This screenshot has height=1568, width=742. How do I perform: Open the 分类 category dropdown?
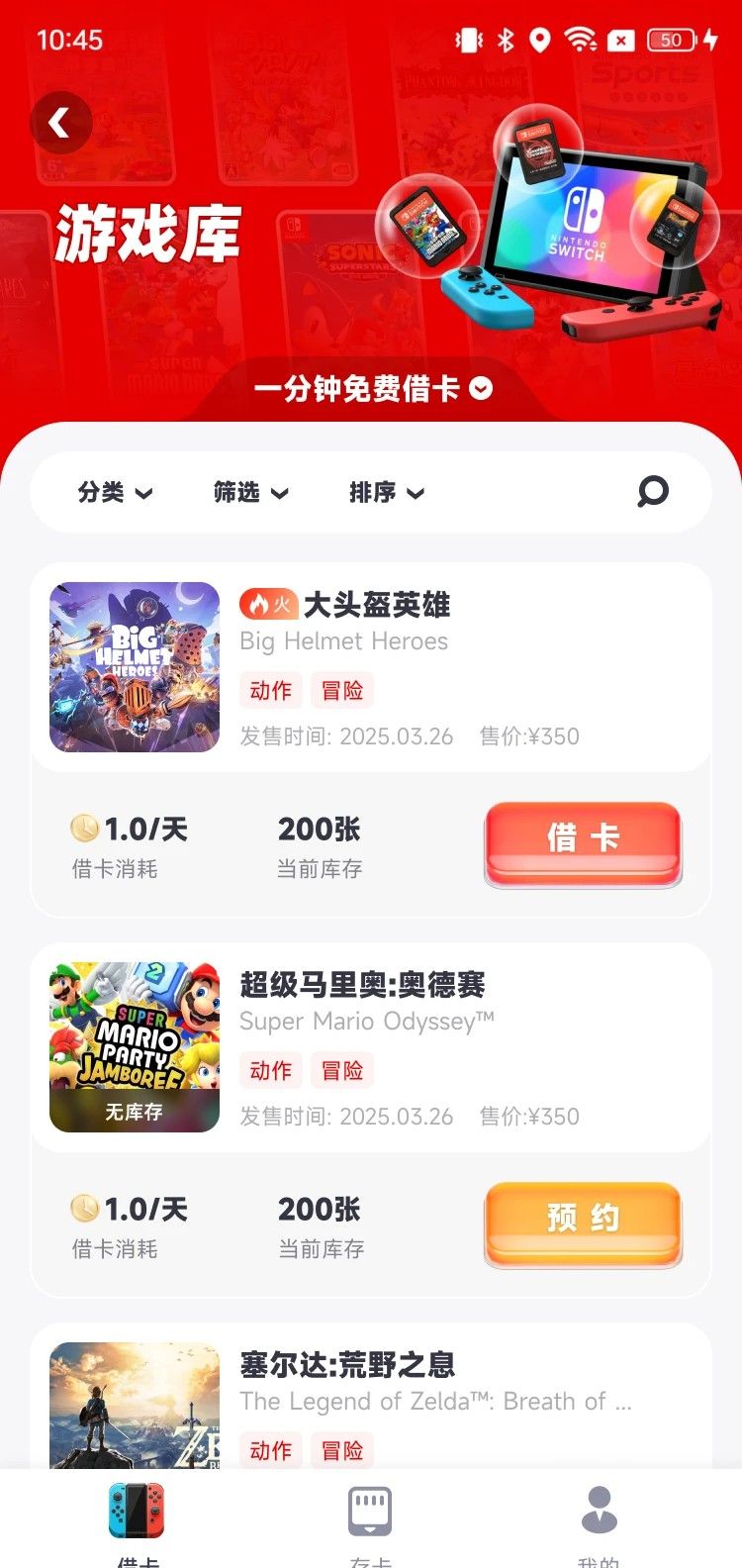pos(115,492)
